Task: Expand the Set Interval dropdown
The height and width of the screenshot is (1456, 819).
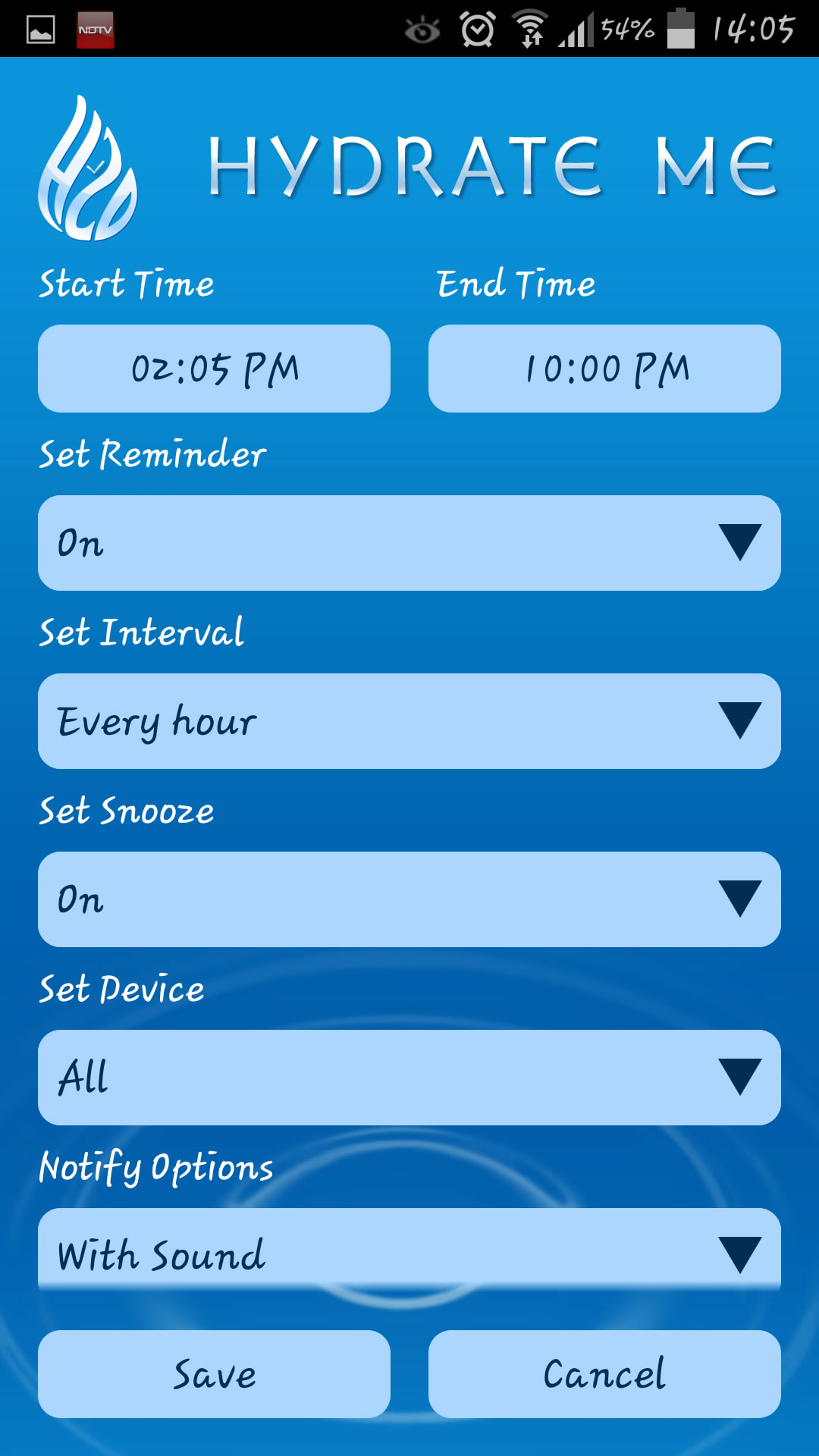Action: (409, 721)
